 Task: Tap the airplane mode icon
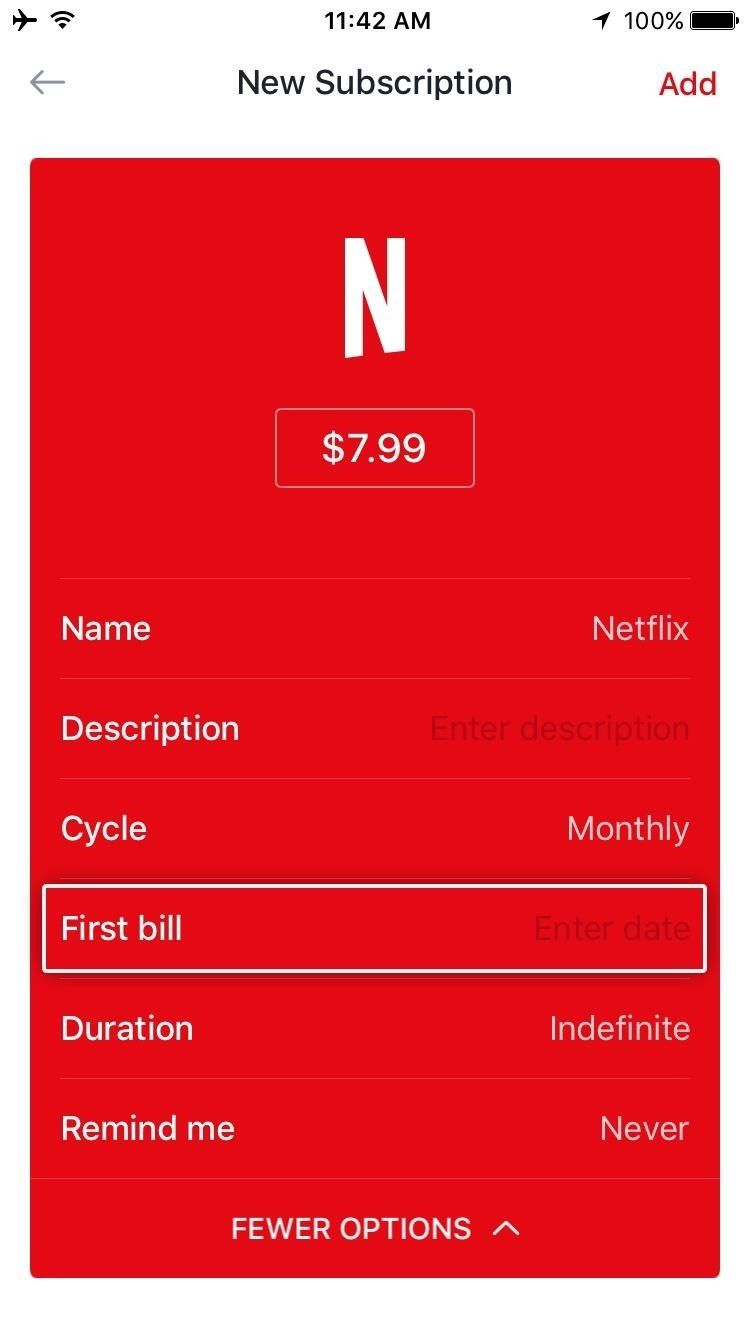point(23,19)
